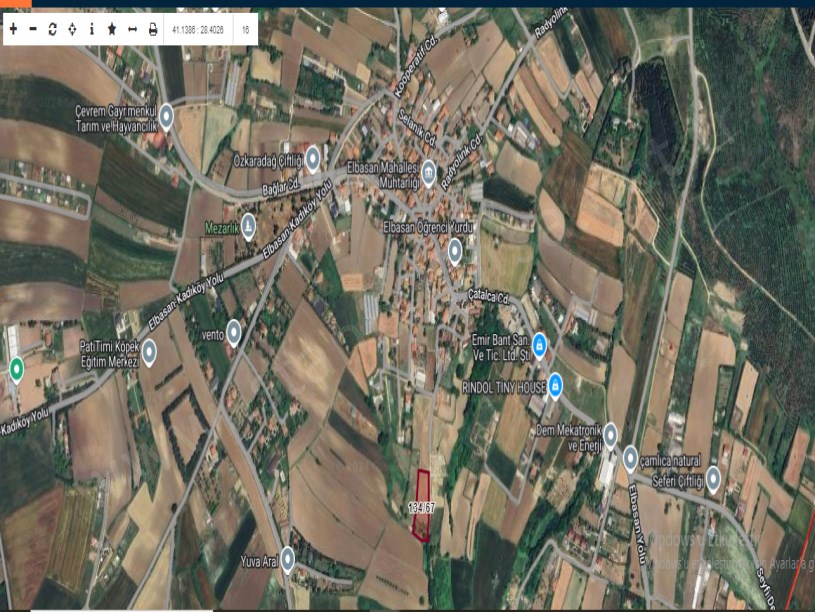Refresh the map view

(53, 29)
